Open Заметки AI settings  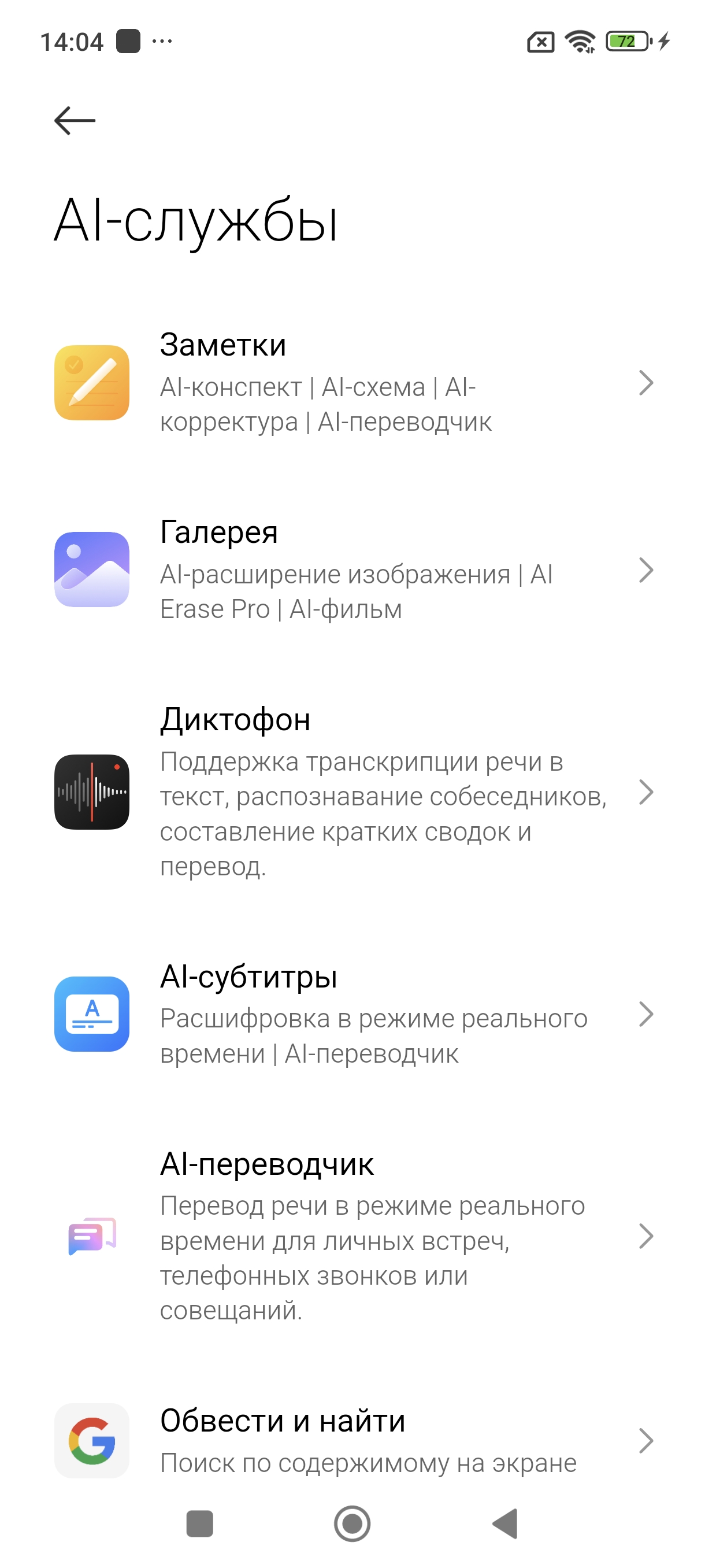pyautogui.click(x=353, y=383)
